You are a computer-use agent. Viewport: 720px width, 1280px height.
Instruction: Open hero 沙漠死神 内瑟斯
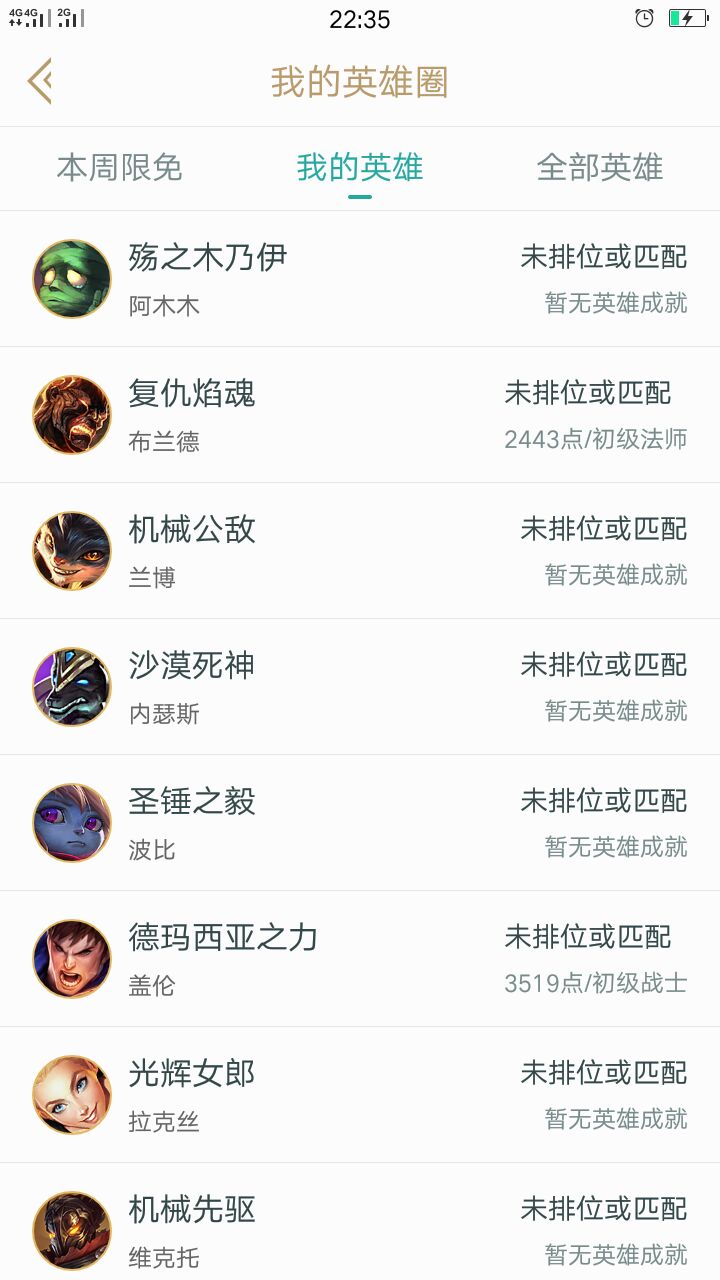pos(360,687)
